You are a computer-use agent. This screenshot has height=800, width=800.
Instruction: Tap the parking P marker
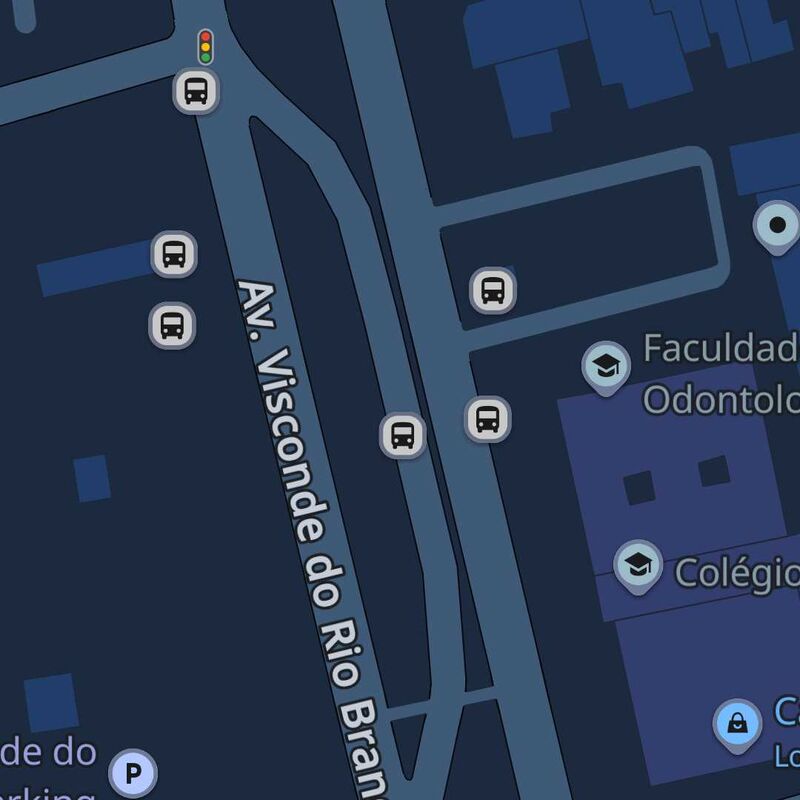point(133,772)
